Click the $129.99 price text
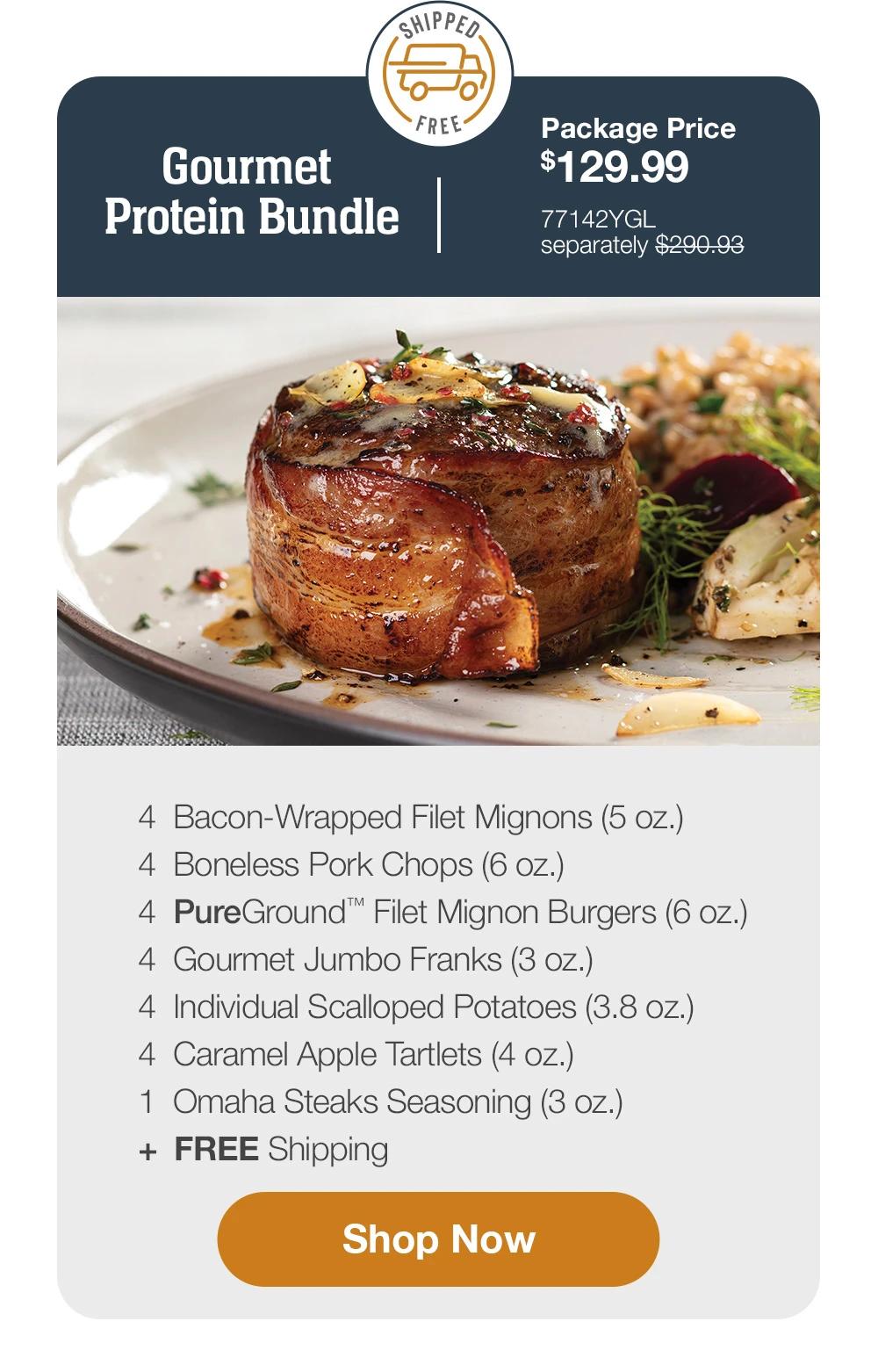Image resolution: width=878 pixels, height=1372 pixels. [x=615, y=165]
